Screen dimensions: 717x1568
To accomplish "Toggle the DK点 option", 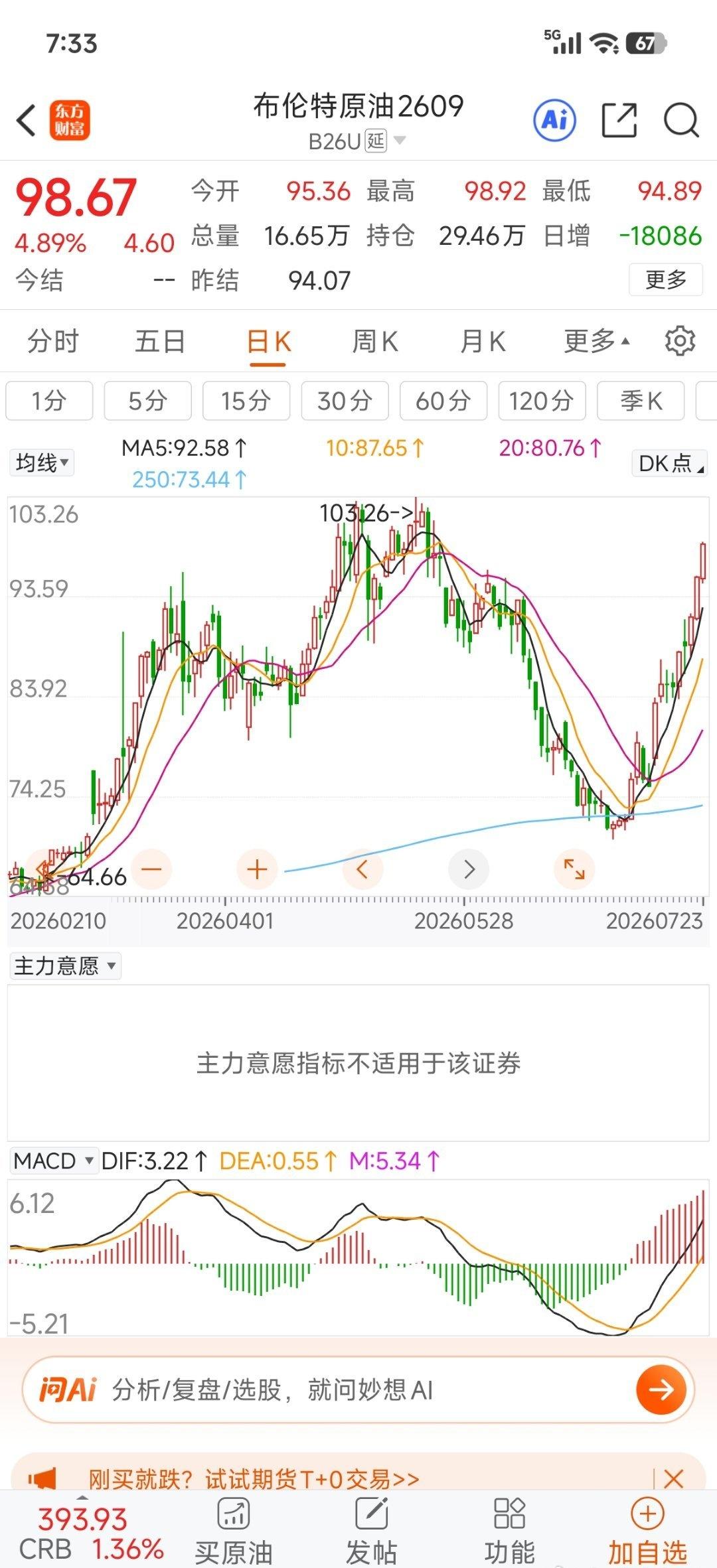I will point(670,463).
